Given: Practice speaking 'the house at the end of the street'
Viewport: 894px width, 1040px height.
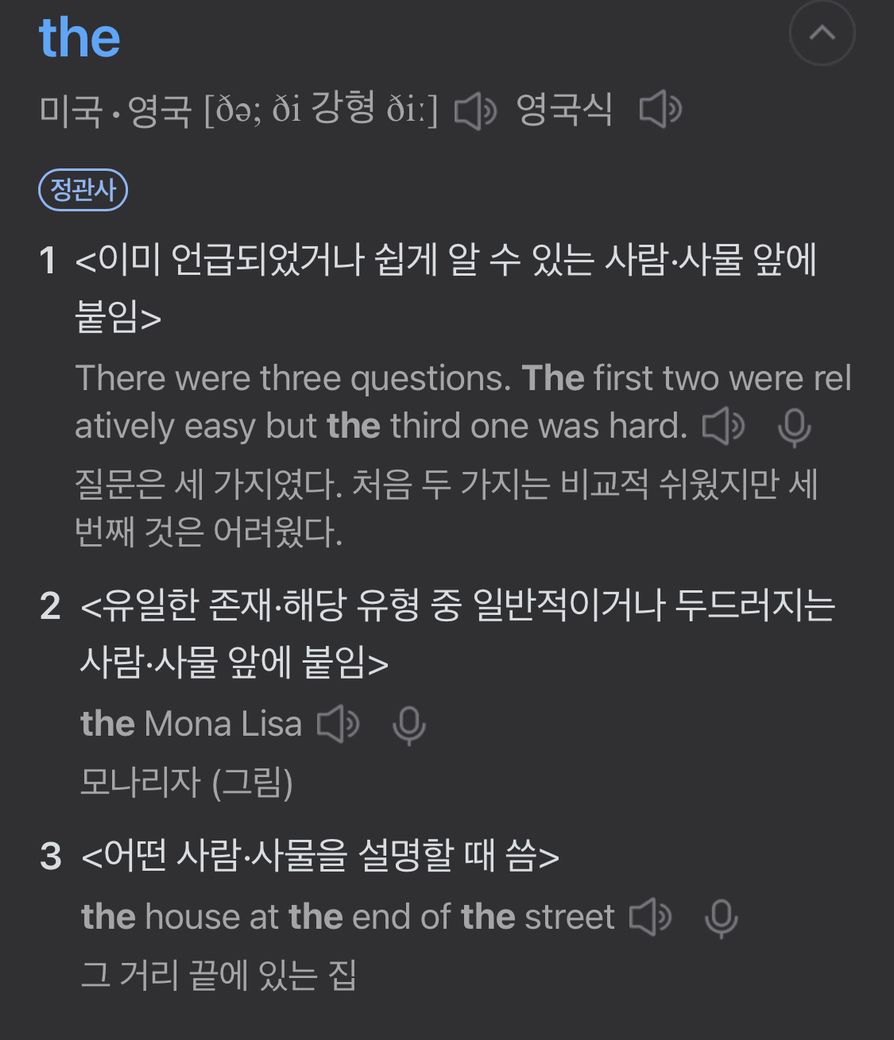Looking at the screenshot, I should pyautogui.click(x=721, y=918).
